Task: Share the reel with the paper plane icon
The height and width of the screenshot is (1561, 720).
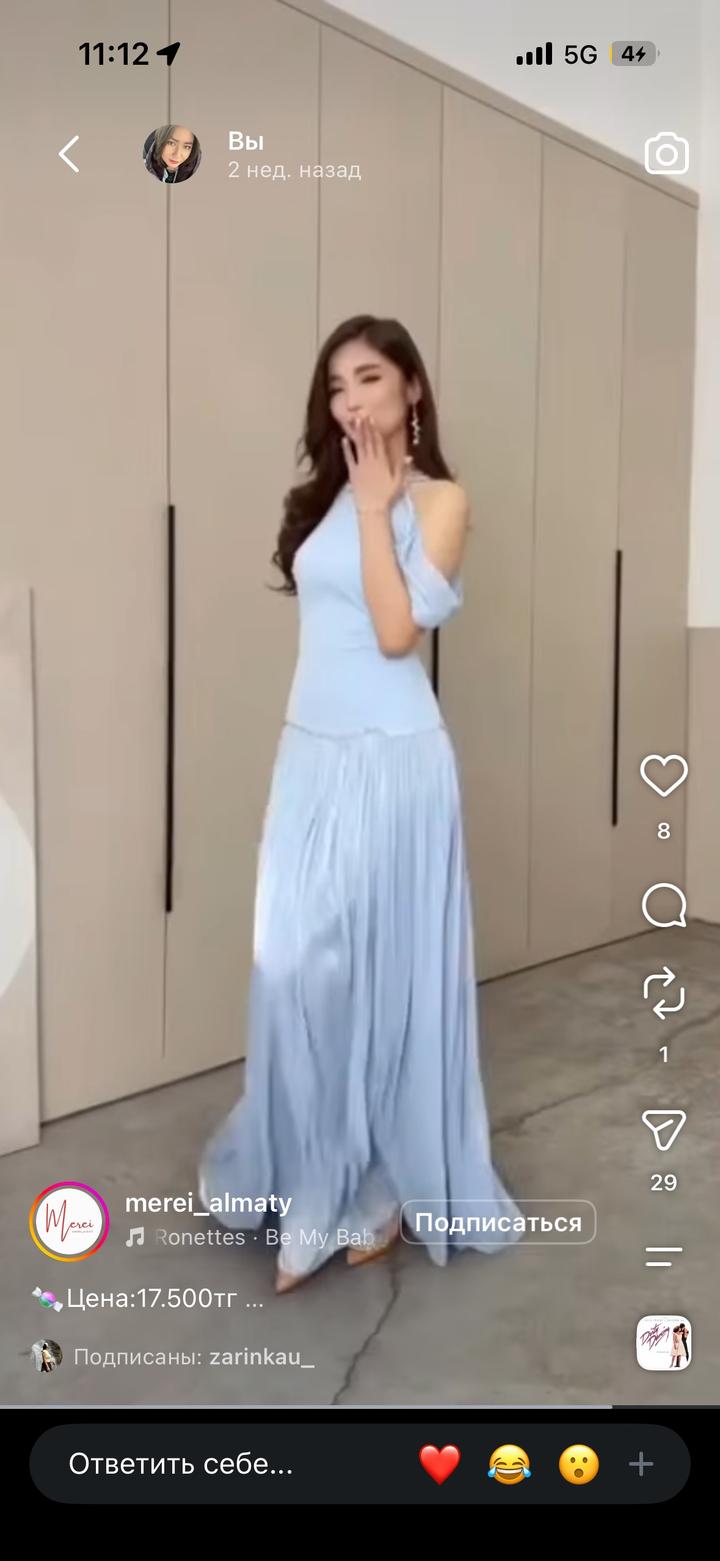Action: point(664,1130)
